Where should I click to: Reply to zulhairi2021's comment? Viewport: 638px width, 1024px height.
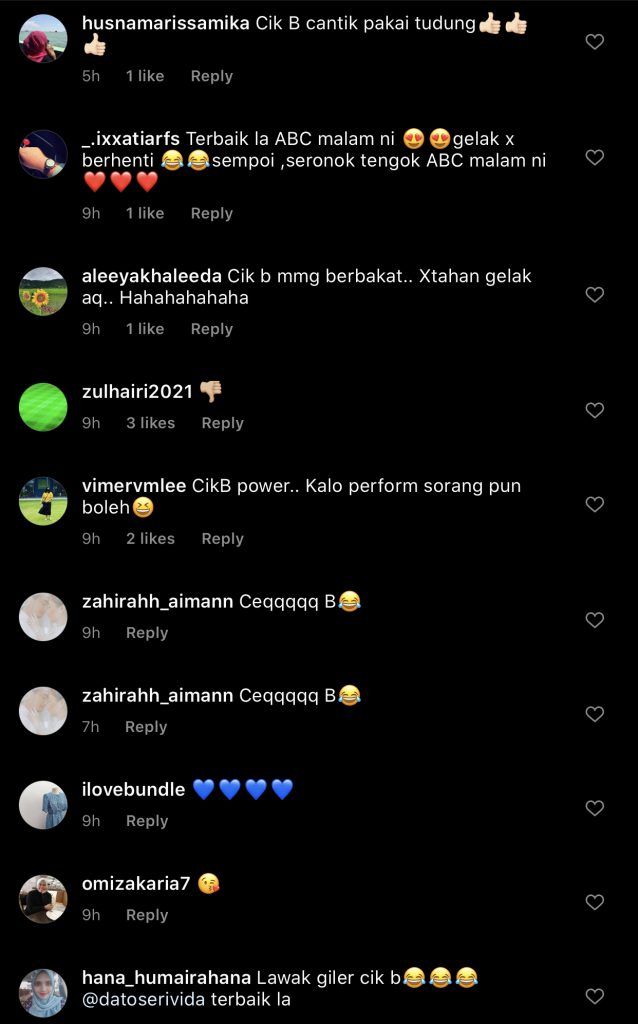[x=222, y=423]
